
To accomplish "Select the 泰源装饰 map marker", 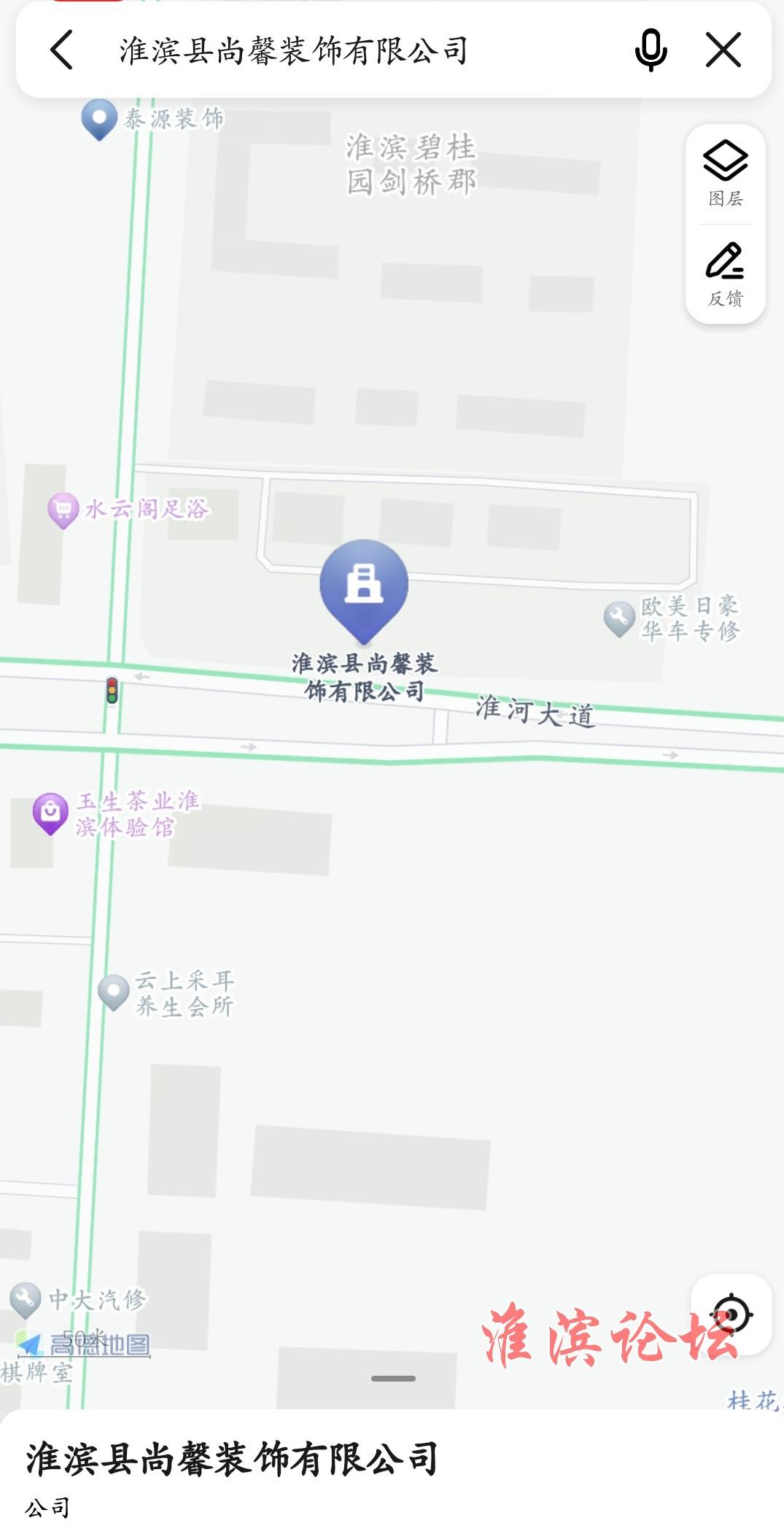I will coord(99,118).
